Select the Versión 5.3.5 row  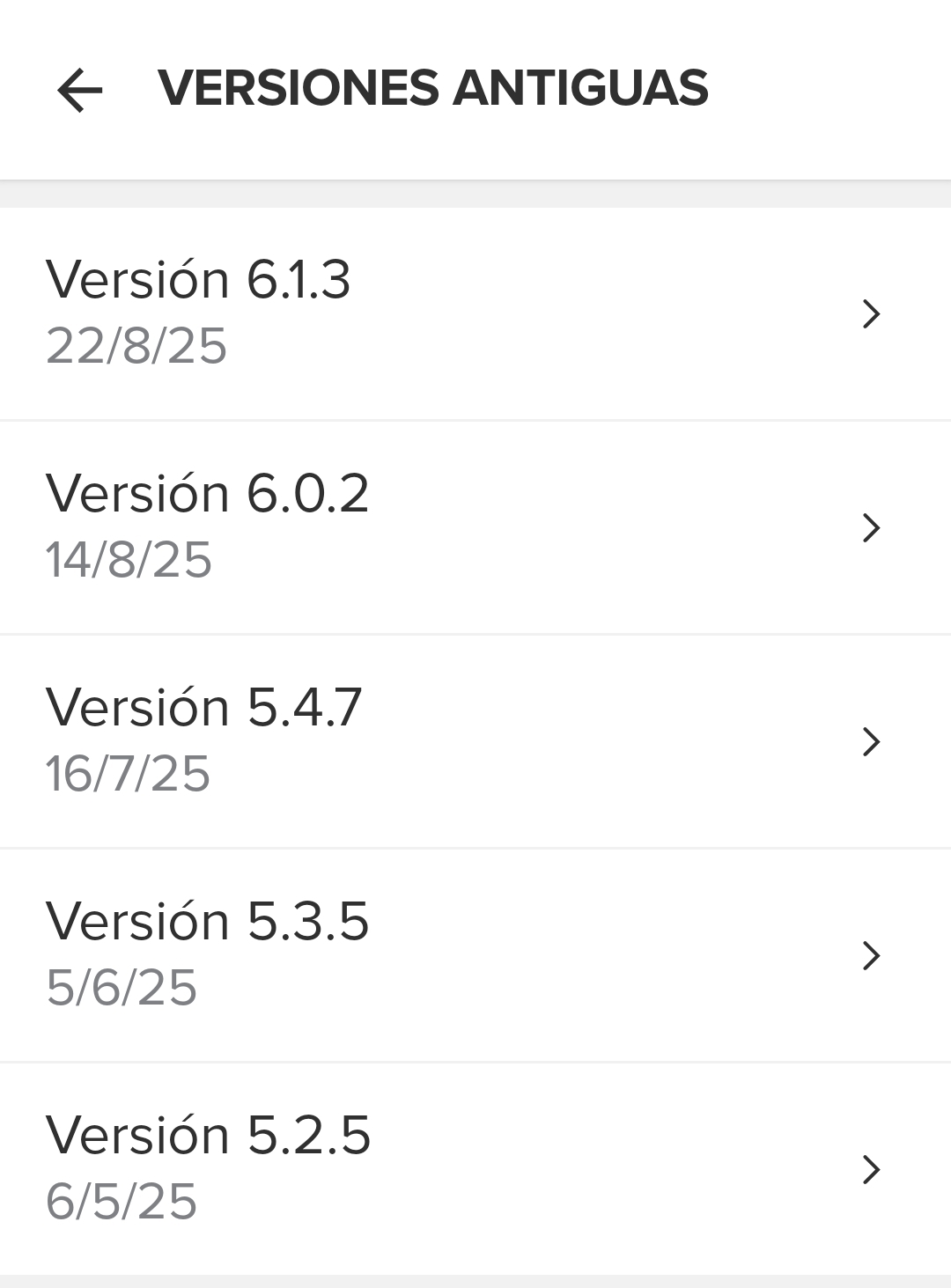pyautogui.click(x=475, y=954)
